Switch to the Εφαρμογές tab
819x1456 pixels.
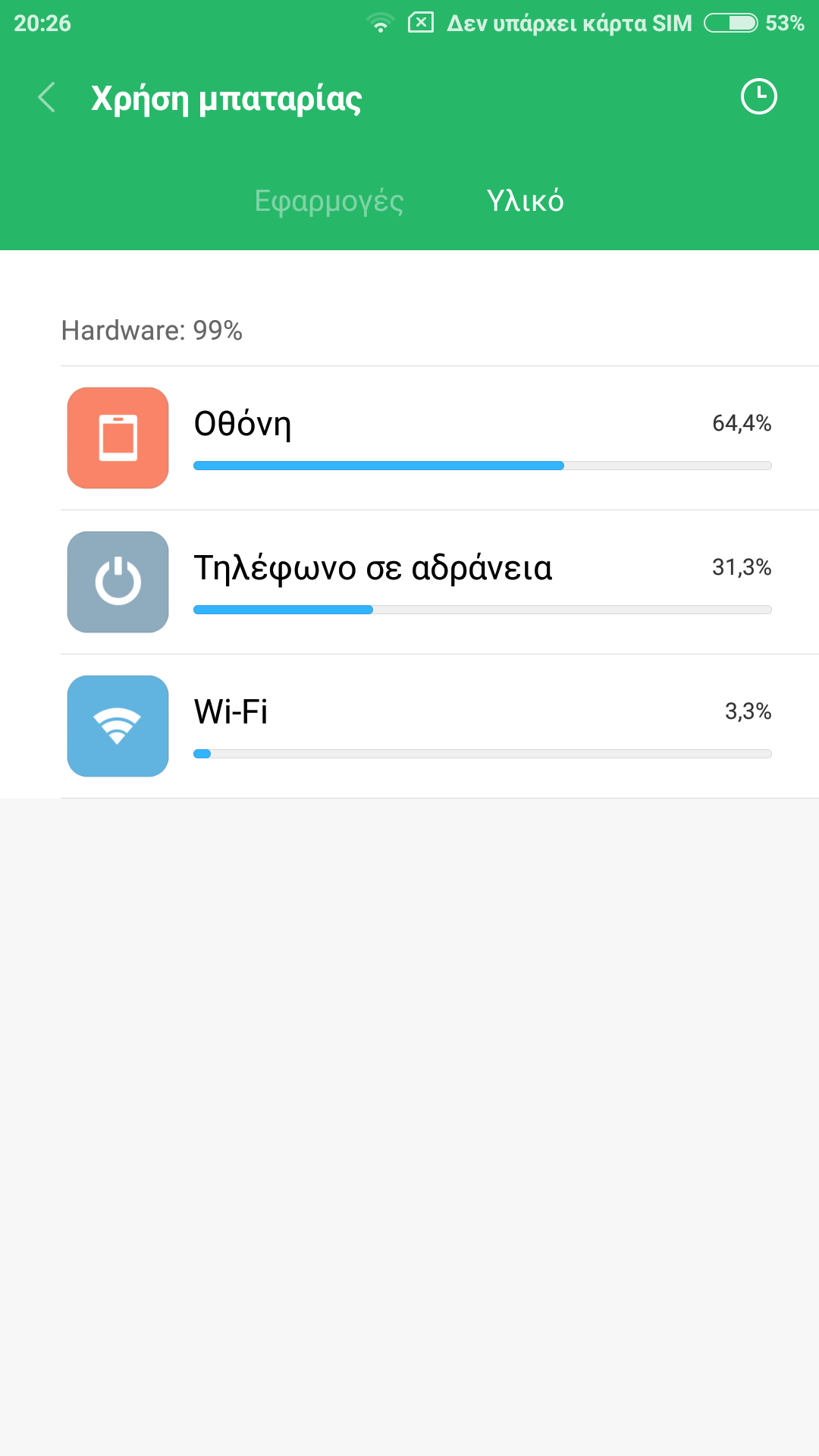(328, 201)
